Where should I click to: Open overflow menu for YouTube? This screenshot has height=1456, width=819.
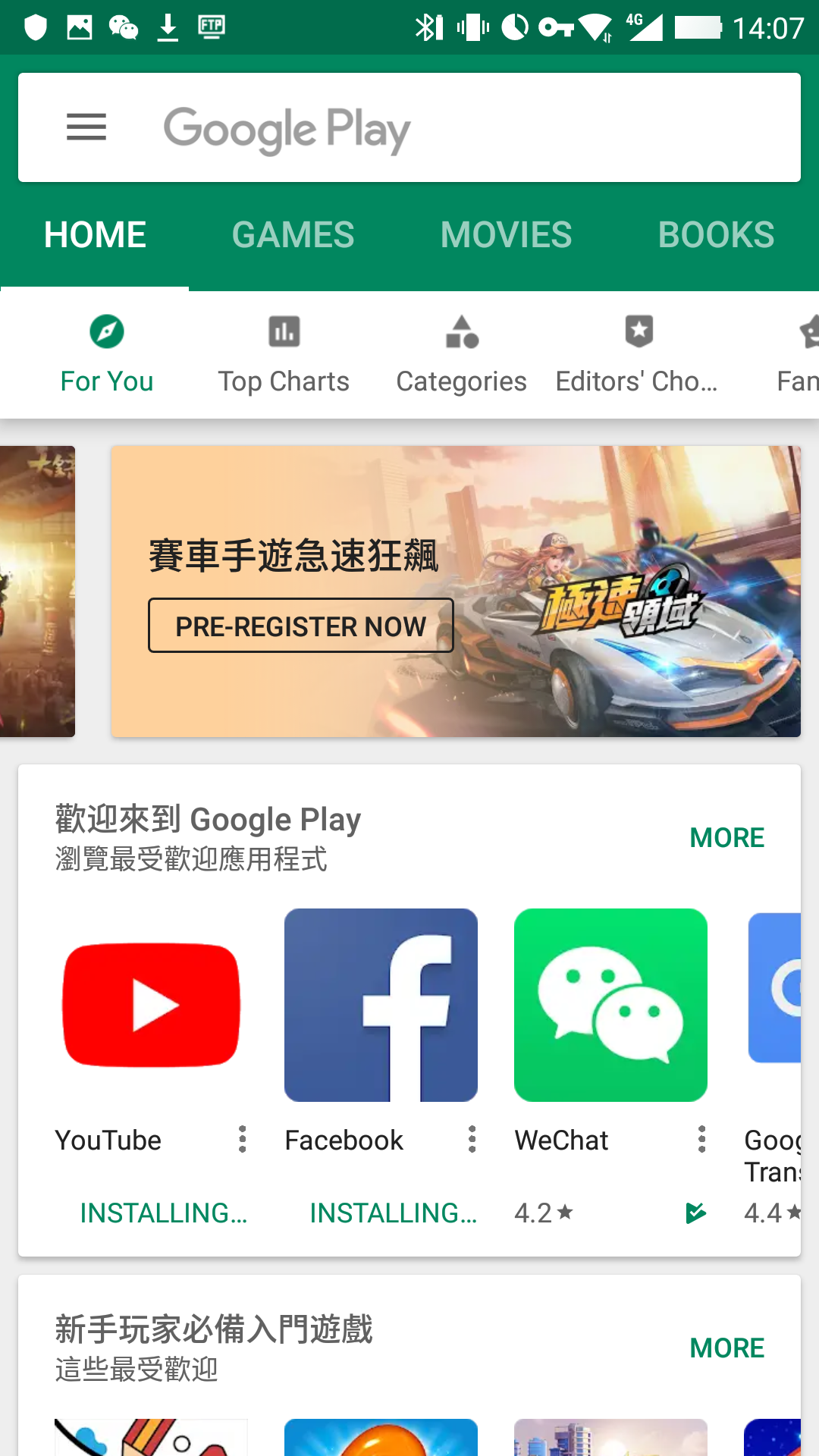[x=243, y=1139]
